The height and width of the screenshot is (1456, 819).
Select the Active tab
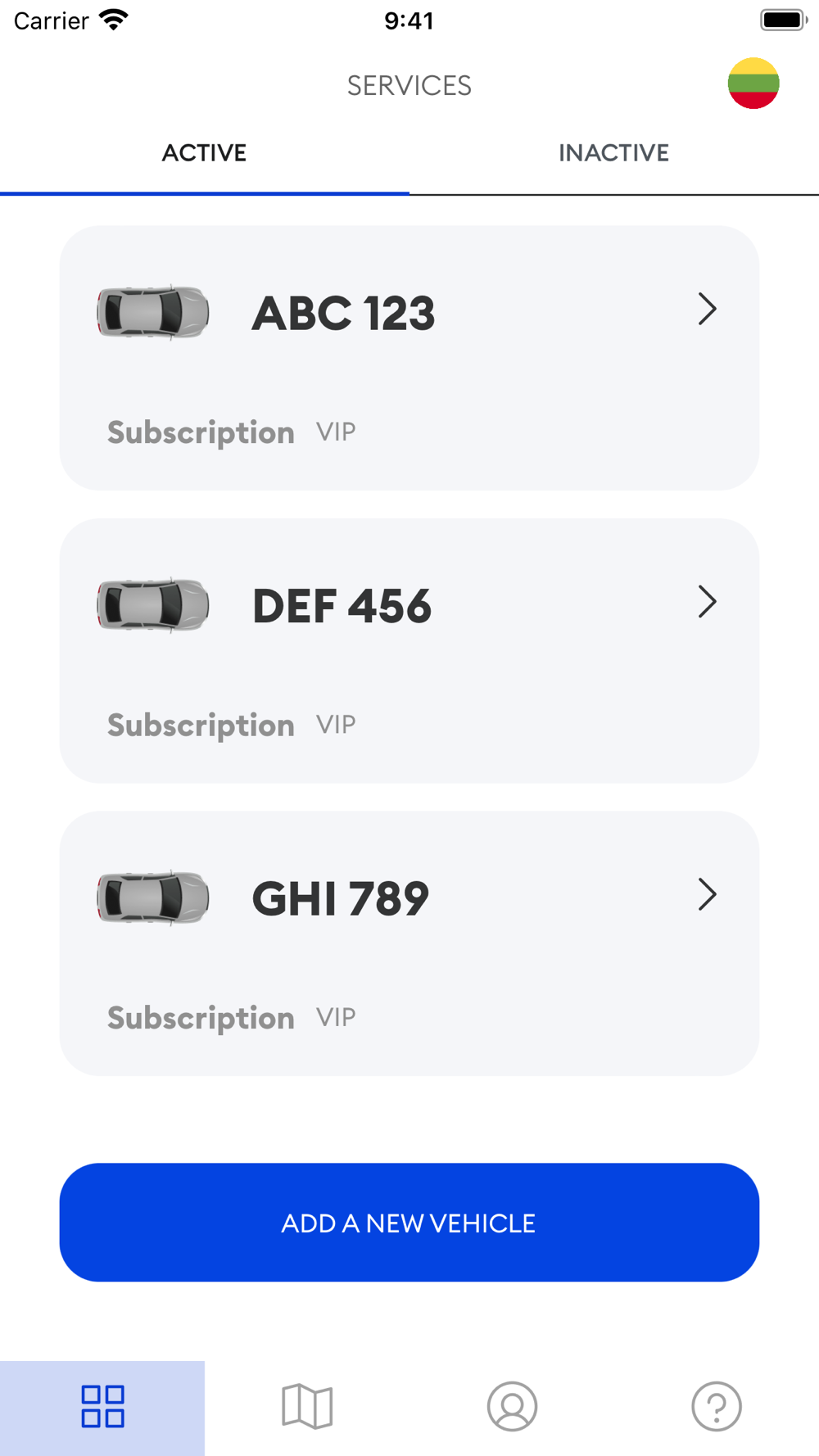(x=204, y=153)
